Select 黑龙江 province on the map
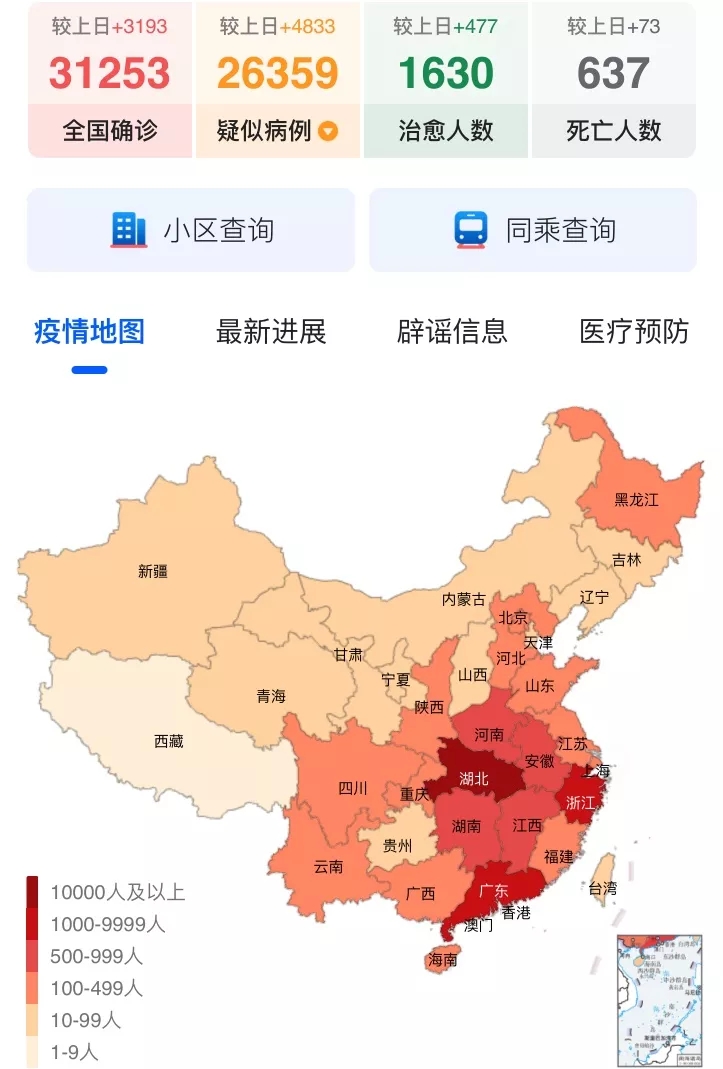 (636, 499)
